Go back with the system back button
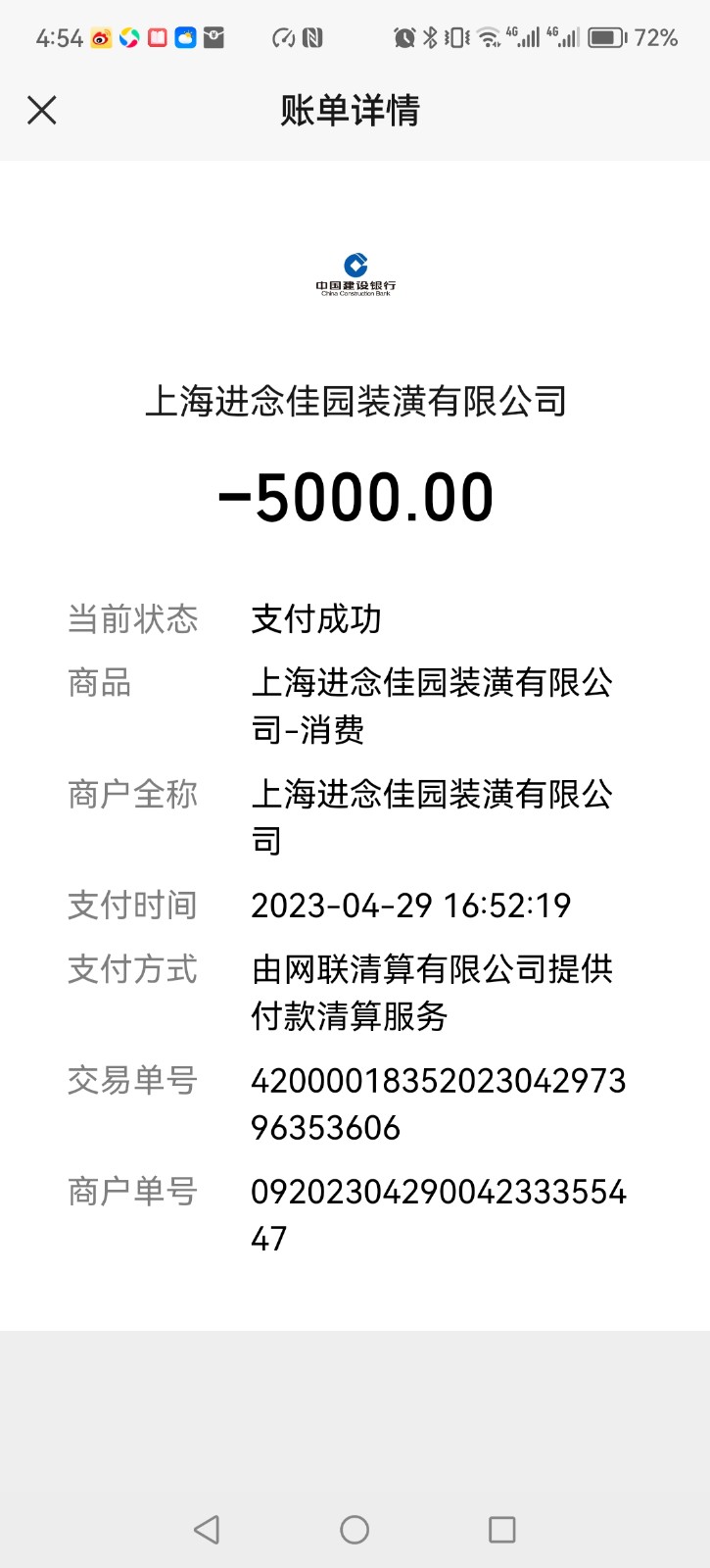The width and height of the screenshot is (710, 1568). (207, 1529)
